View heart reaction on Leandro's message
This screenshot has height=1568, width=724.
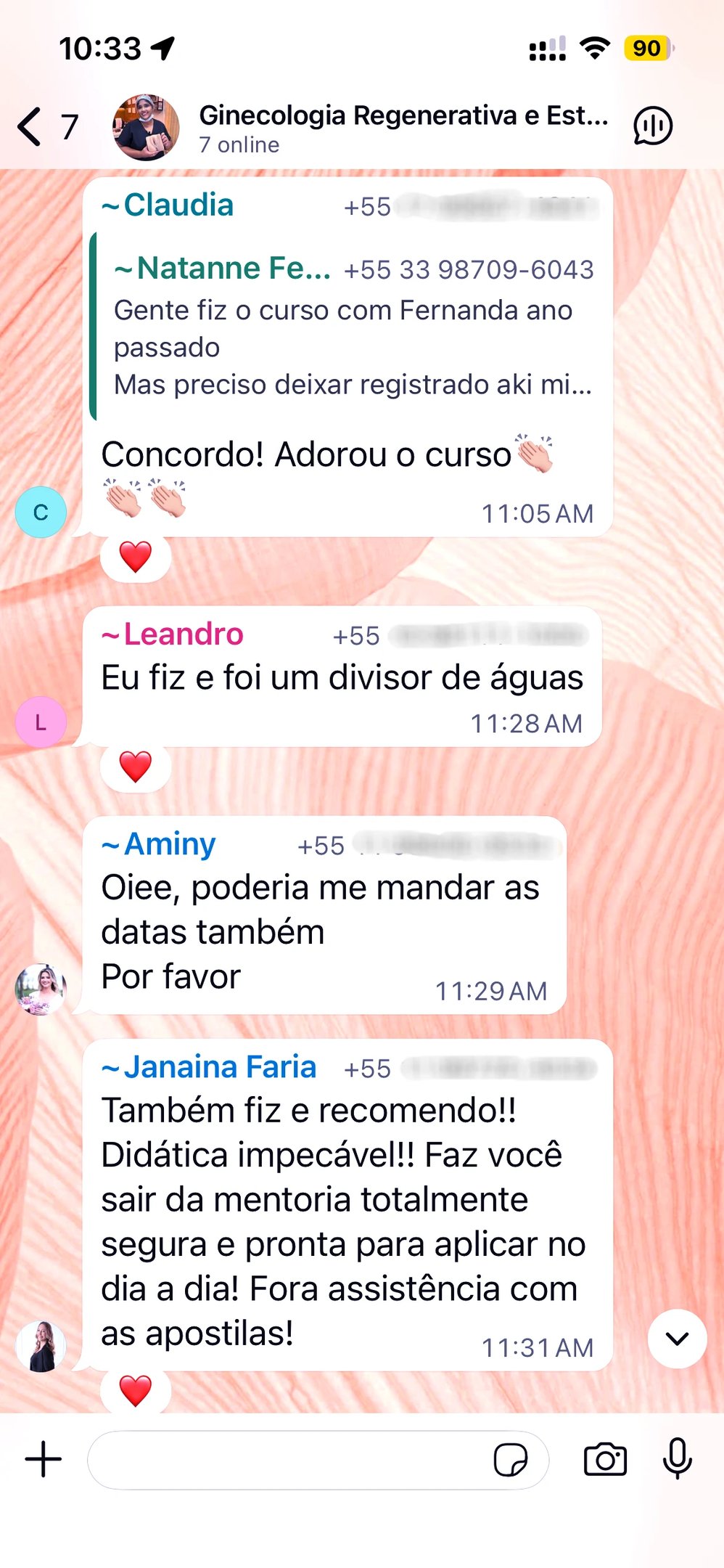tap(136, 767)
